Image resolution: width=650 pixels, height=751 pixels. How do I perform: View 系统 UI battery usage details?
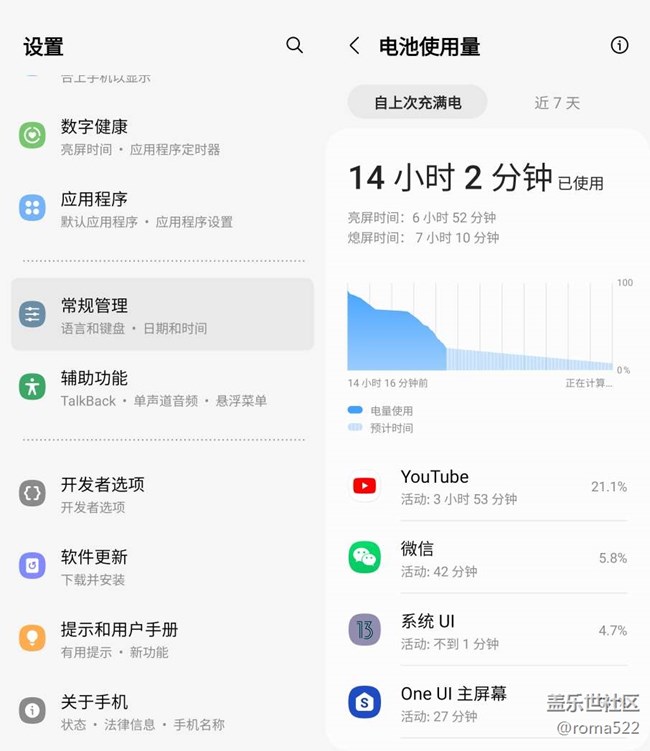[488, 631]
